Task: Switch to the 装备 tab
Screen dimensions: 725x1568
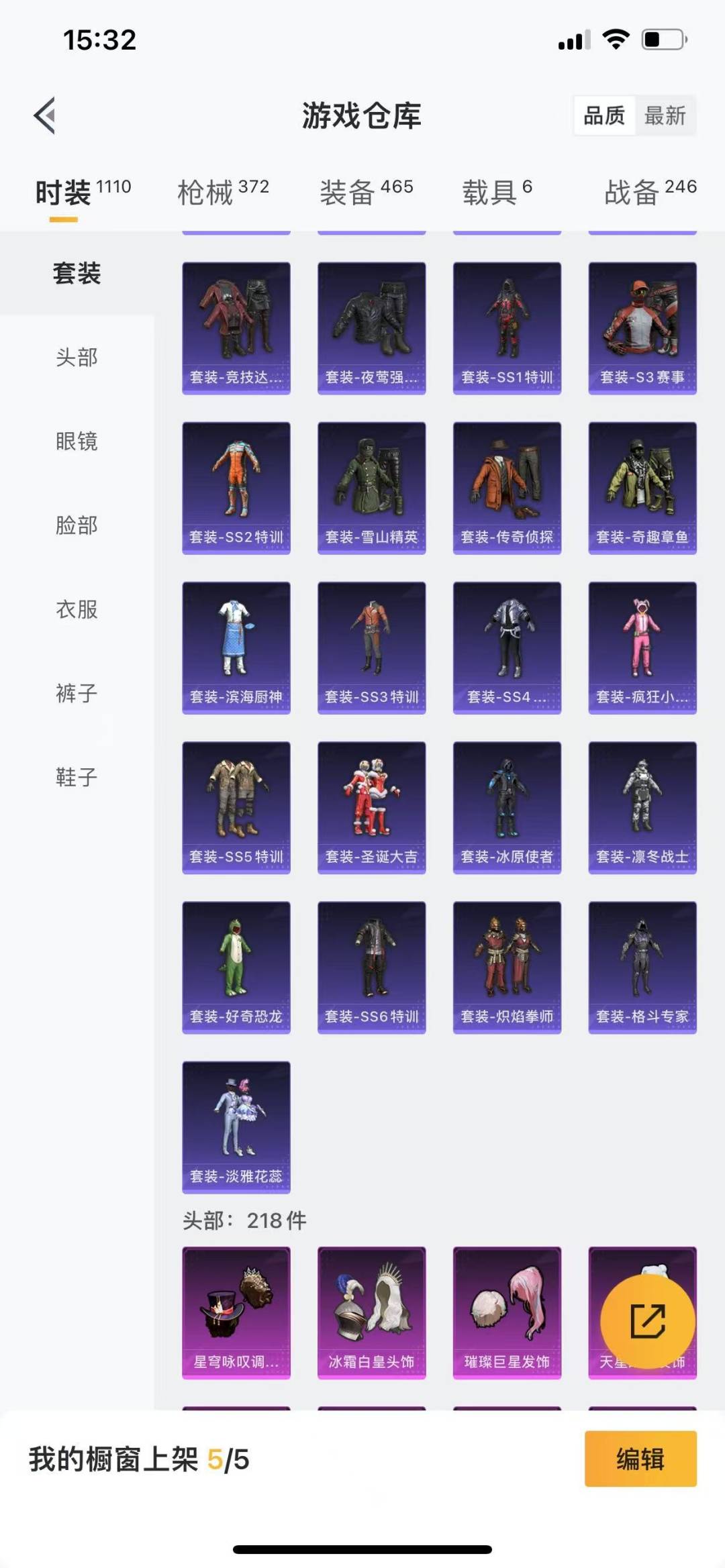Action: pyautogui.click(x=366, y=193)
